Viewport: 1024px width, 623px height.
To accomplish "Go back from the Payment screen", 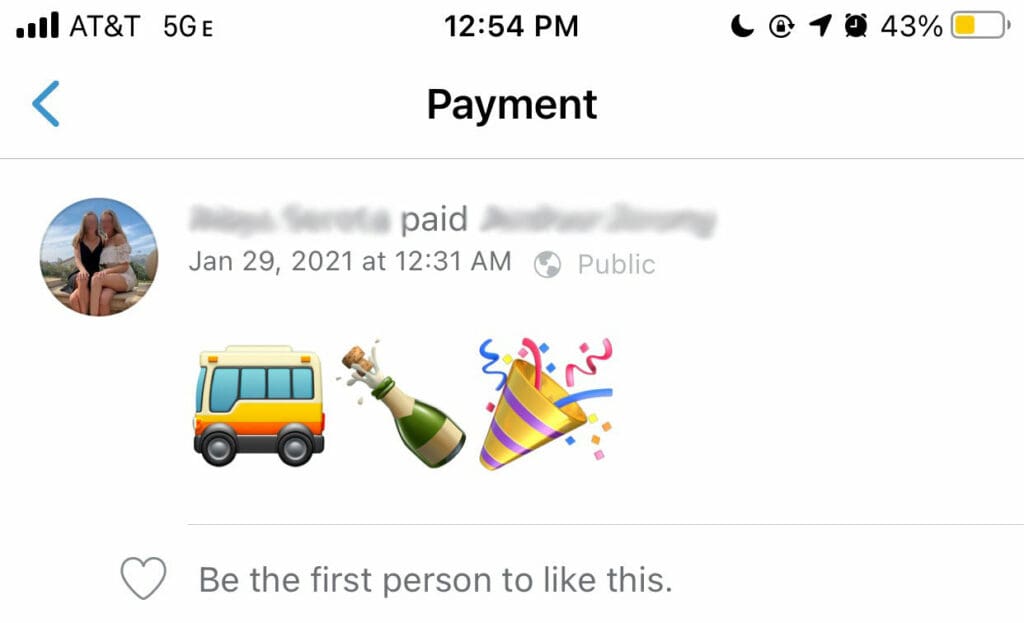I will click(x=46, y=104).
